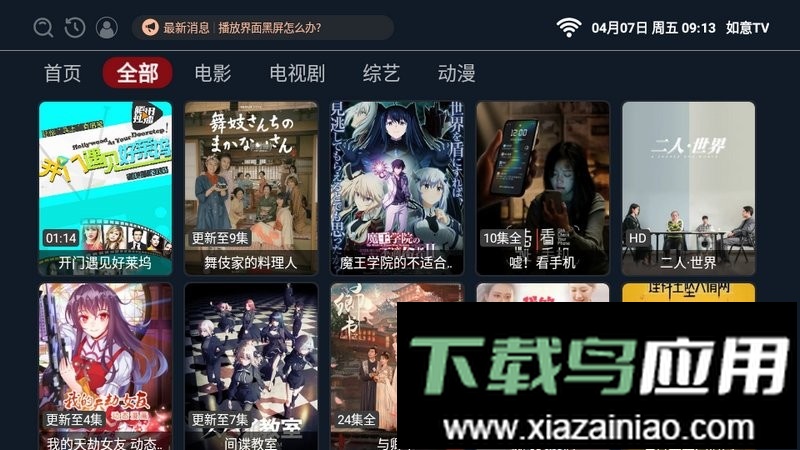Open the user profile icon

click(x=106, y=28)
